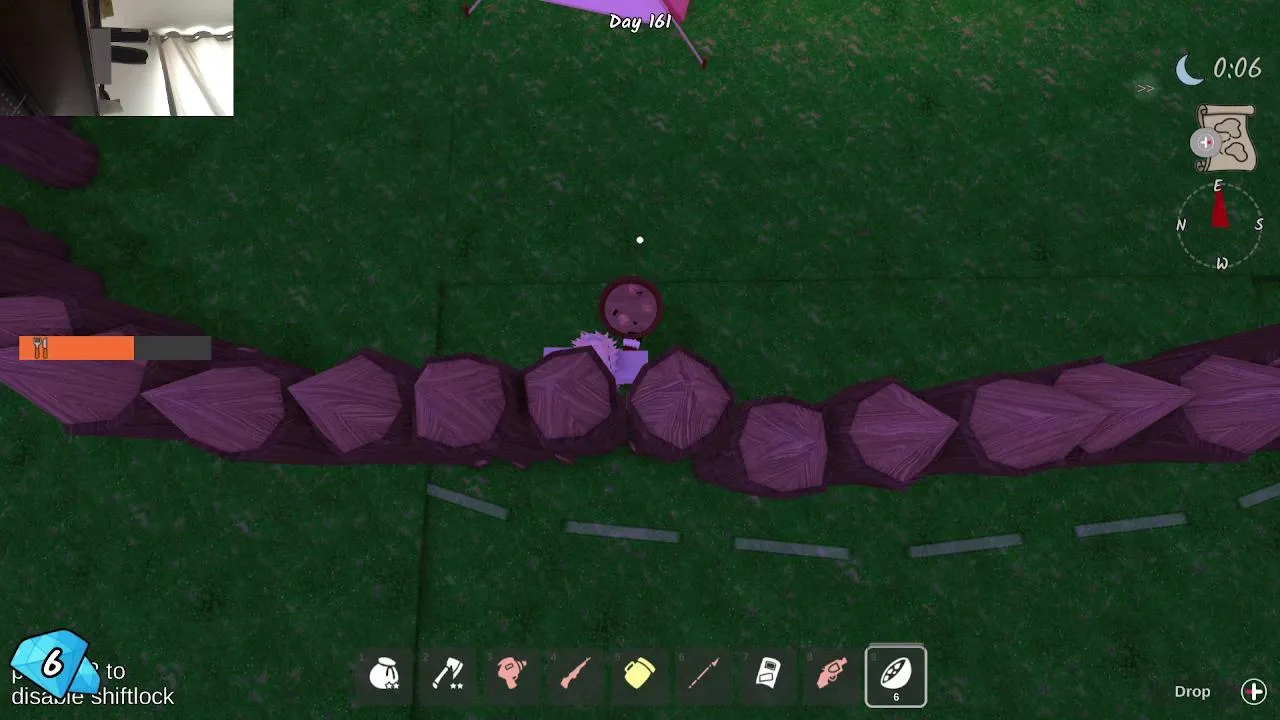The height and width of the screenshot is (720, 1280).
Task: Select the food item in slot 9
Action: [896, 675]
